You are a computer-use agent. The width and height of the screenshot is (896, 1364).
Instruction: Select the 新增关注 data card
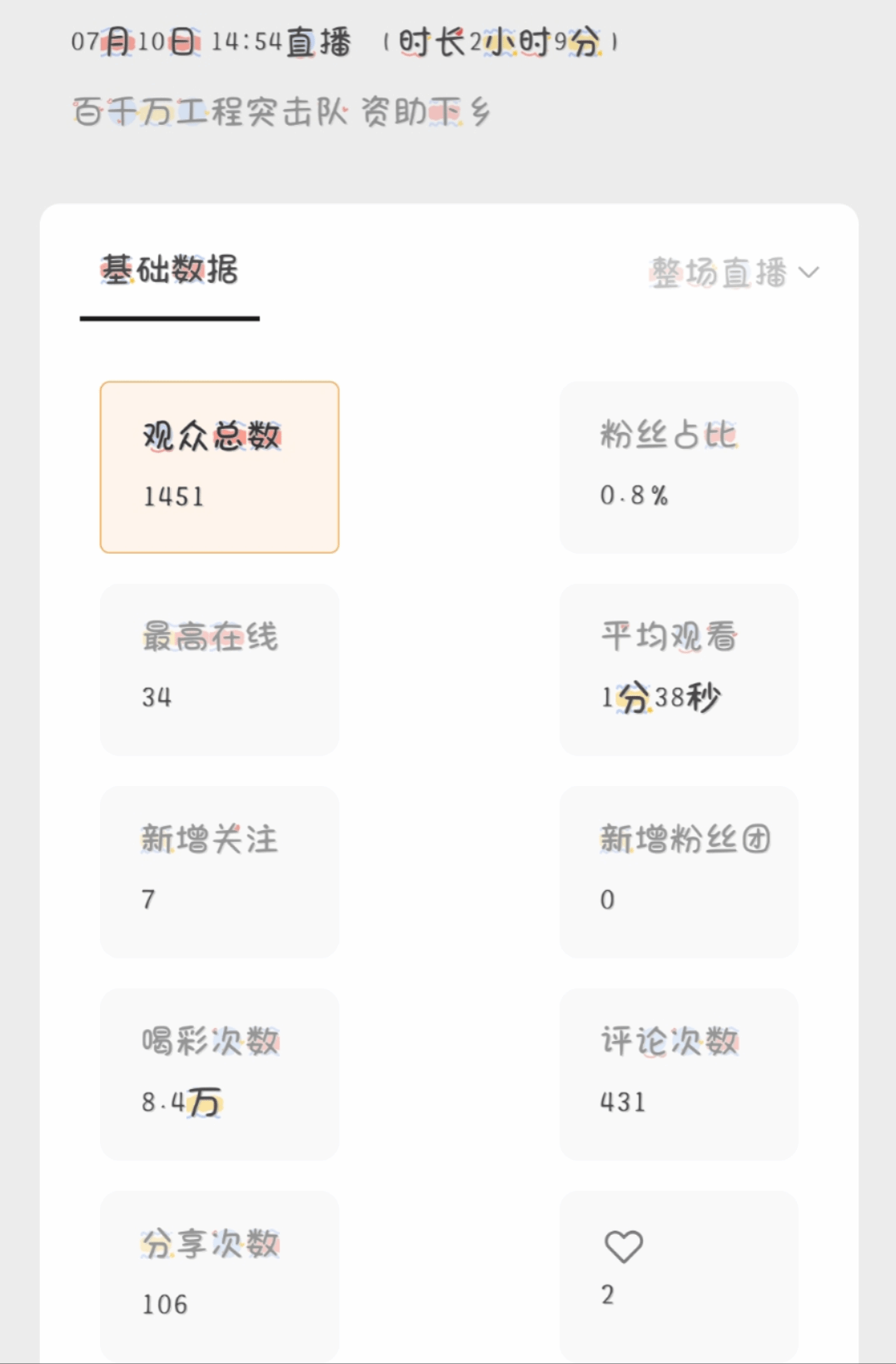pos(219,872)
